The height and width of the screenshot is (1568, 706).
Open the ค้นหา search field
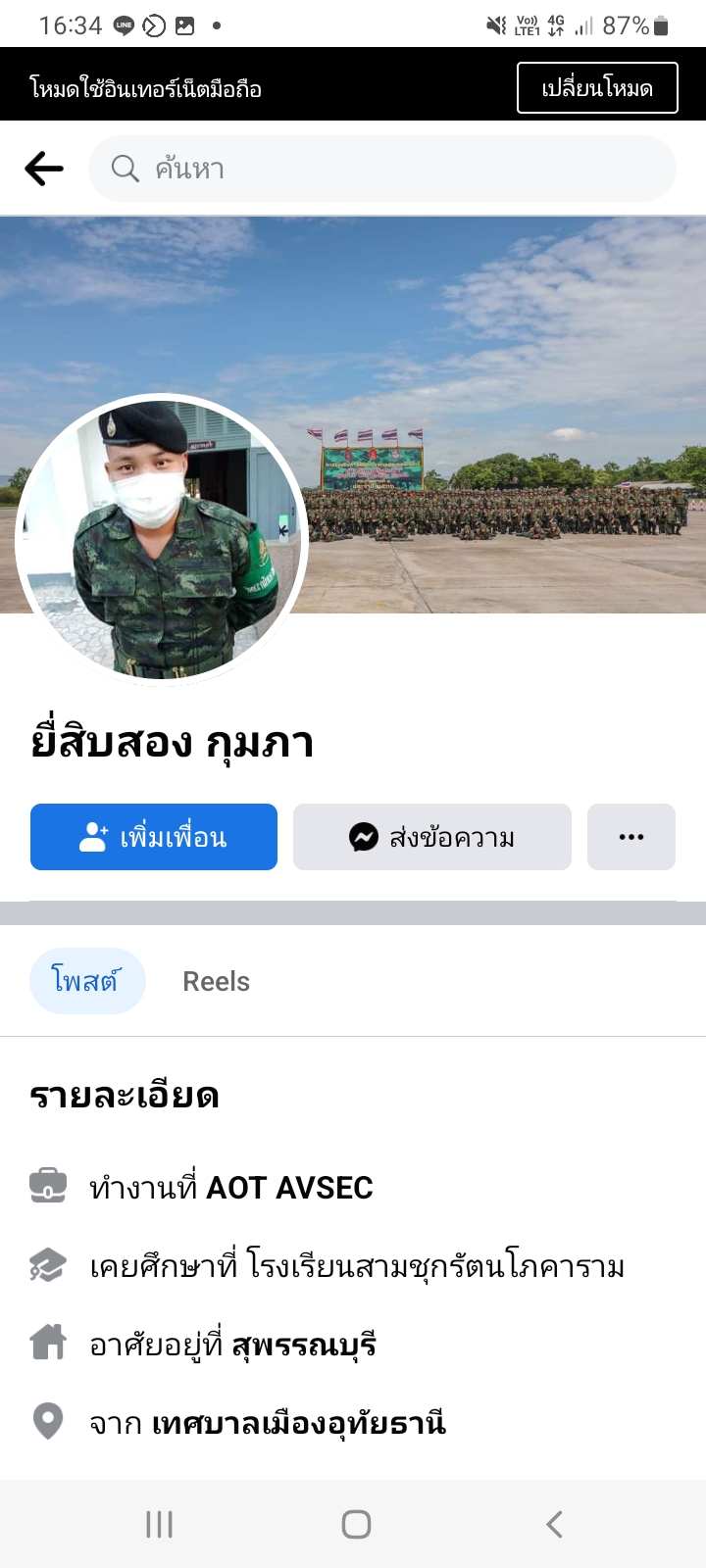382,169
